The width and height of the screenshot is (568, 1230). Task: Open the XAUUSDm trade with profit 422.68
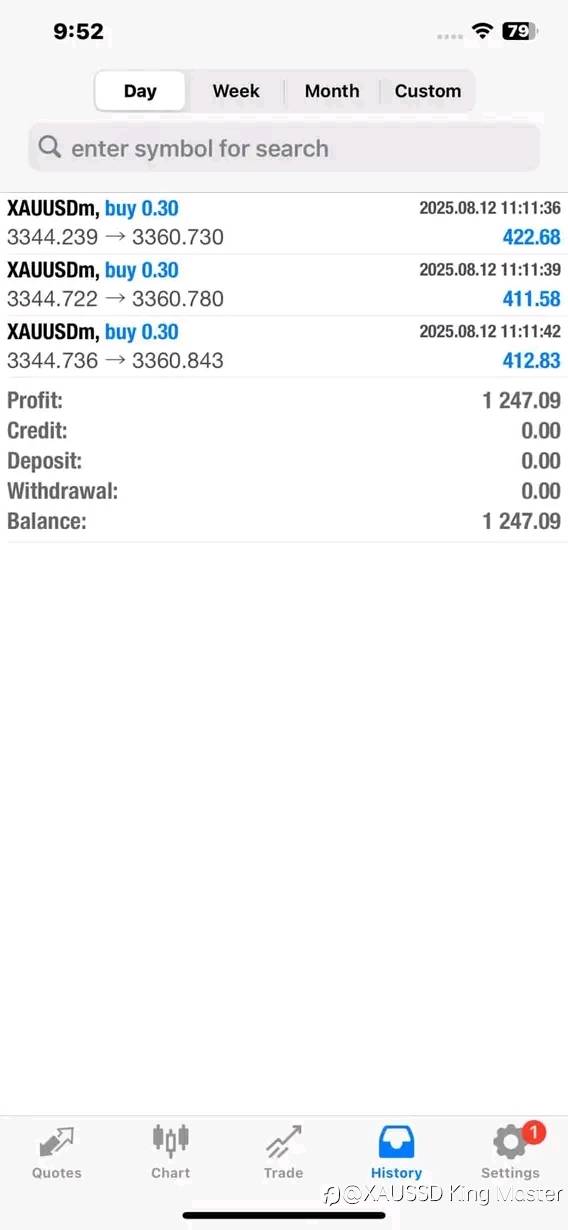(284, 223)
